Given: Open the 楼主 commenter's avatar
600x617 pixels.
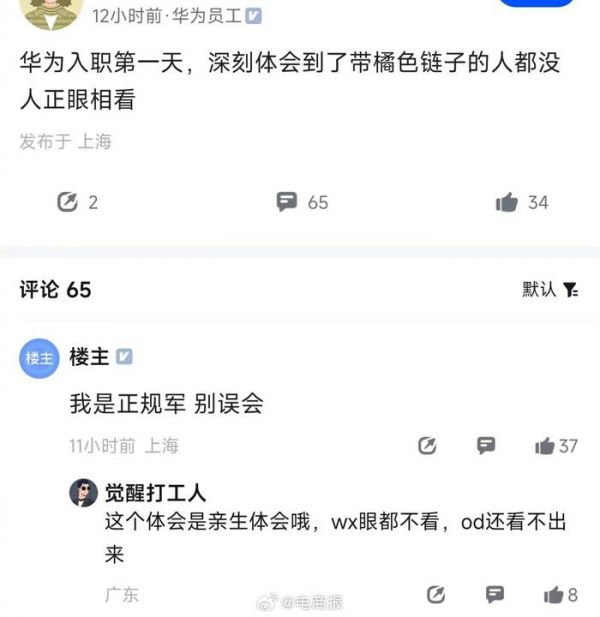Looking at the screenshot, I should coord(39,358).
